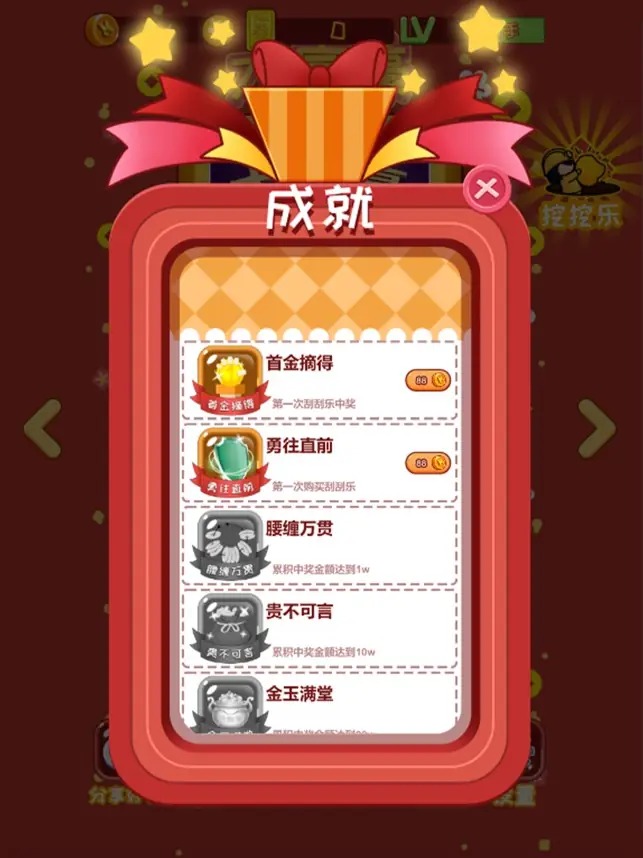Claim the 88 coin reward for 首金摘得
This screenshot has width=643, height=858.
(427, 380)
